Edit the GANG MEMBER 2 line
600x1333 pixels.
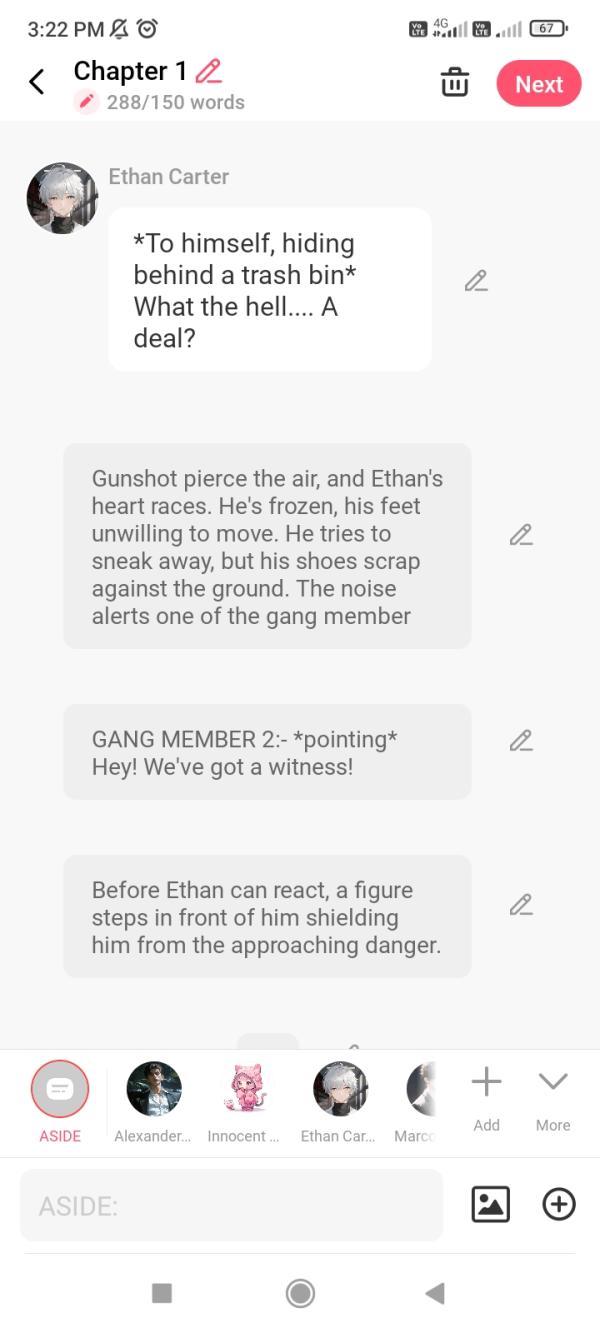pos(520,741)
